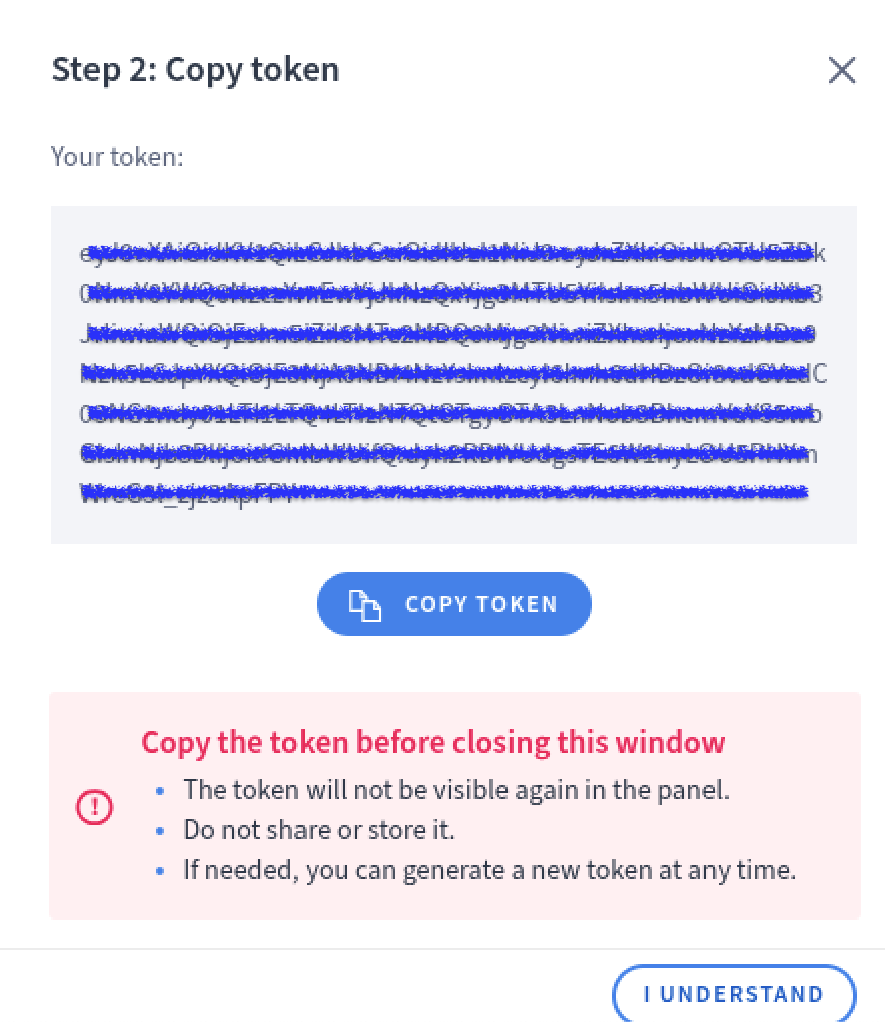Viewport: 885px width, 1022px height.
Task: Close the Copy token dialog
Action: [x=841, y=71]
